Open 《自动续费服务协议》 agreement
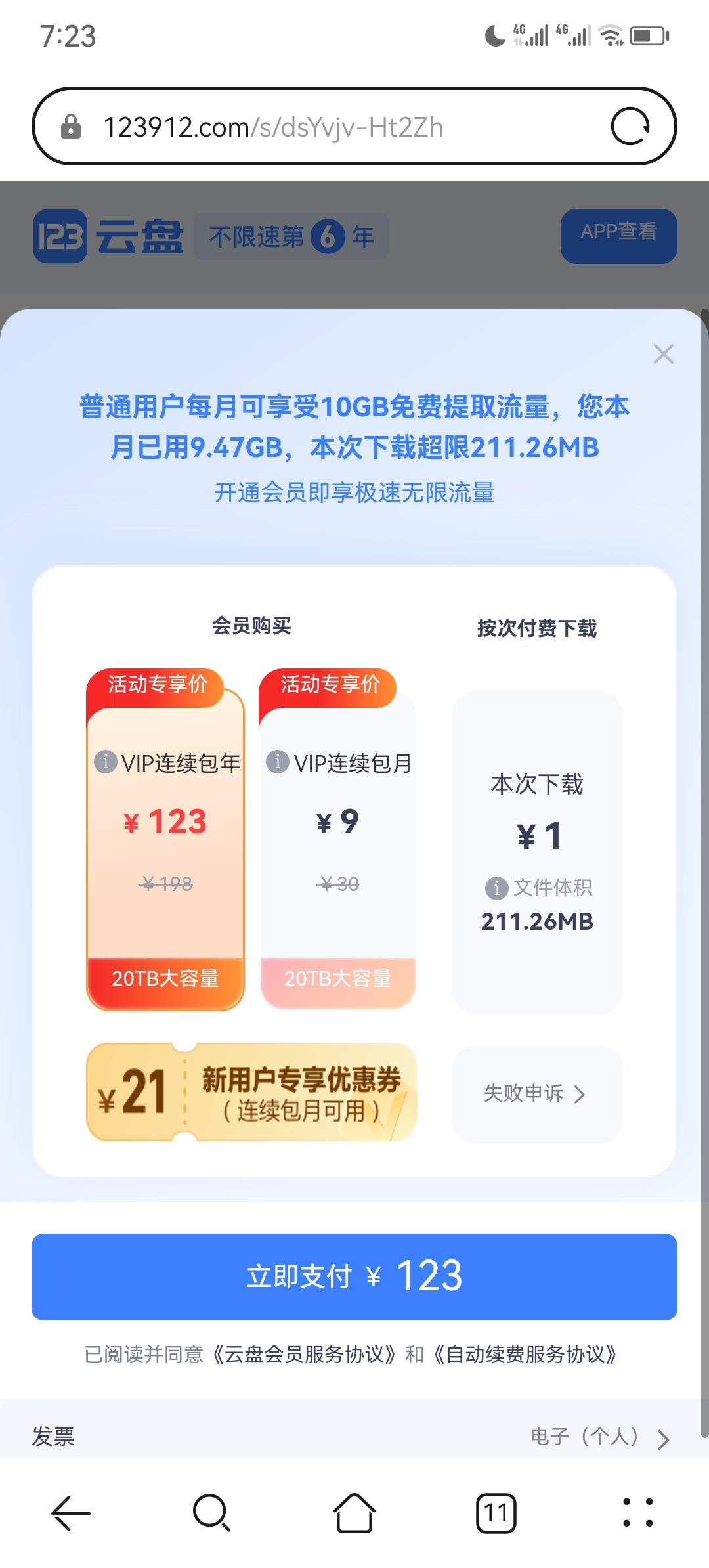Screen dimensions: 709x1568 click(525, 1355)
